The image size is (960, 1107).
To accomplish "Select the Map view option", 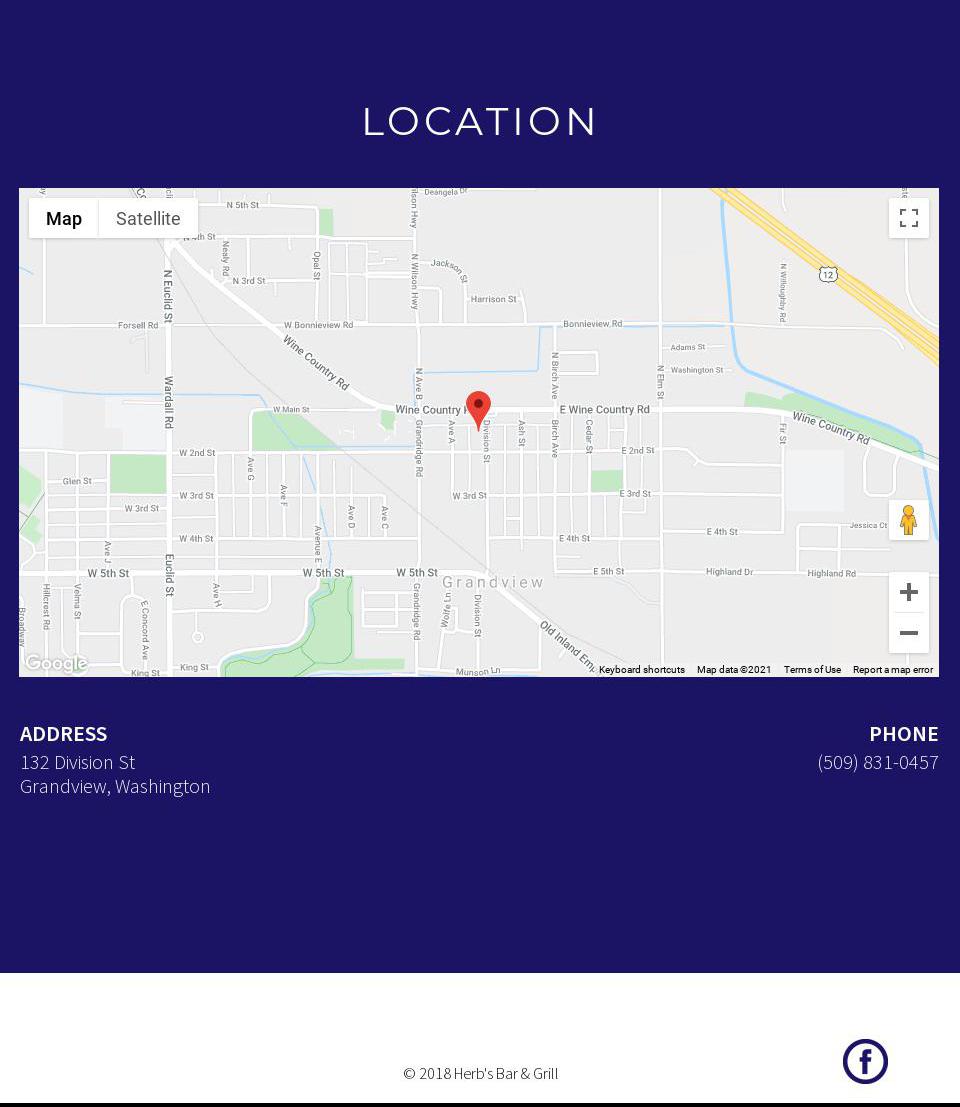I will tap(64, 219).
